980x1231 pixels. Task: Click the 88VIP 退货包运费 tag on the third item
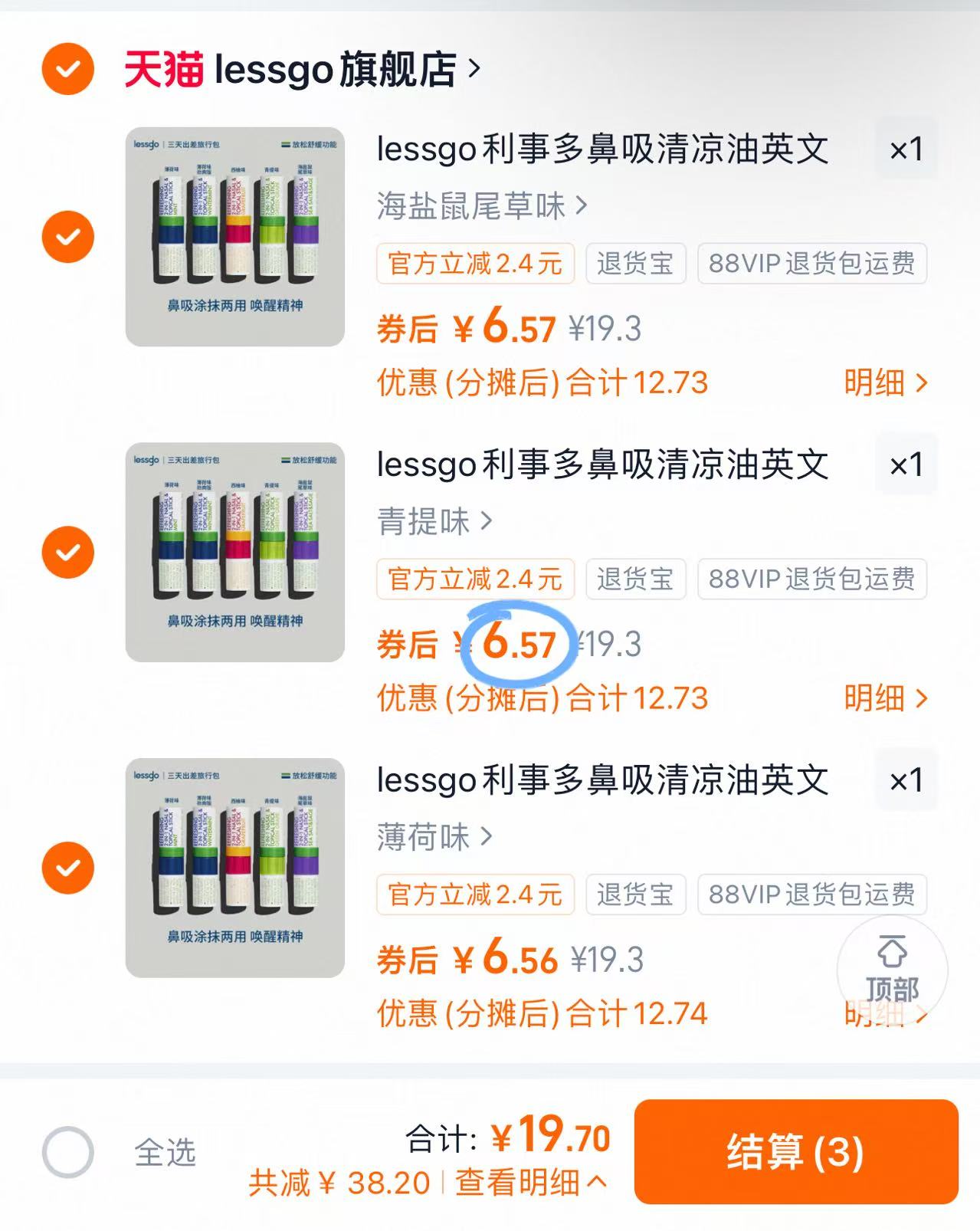pos(812,895)
